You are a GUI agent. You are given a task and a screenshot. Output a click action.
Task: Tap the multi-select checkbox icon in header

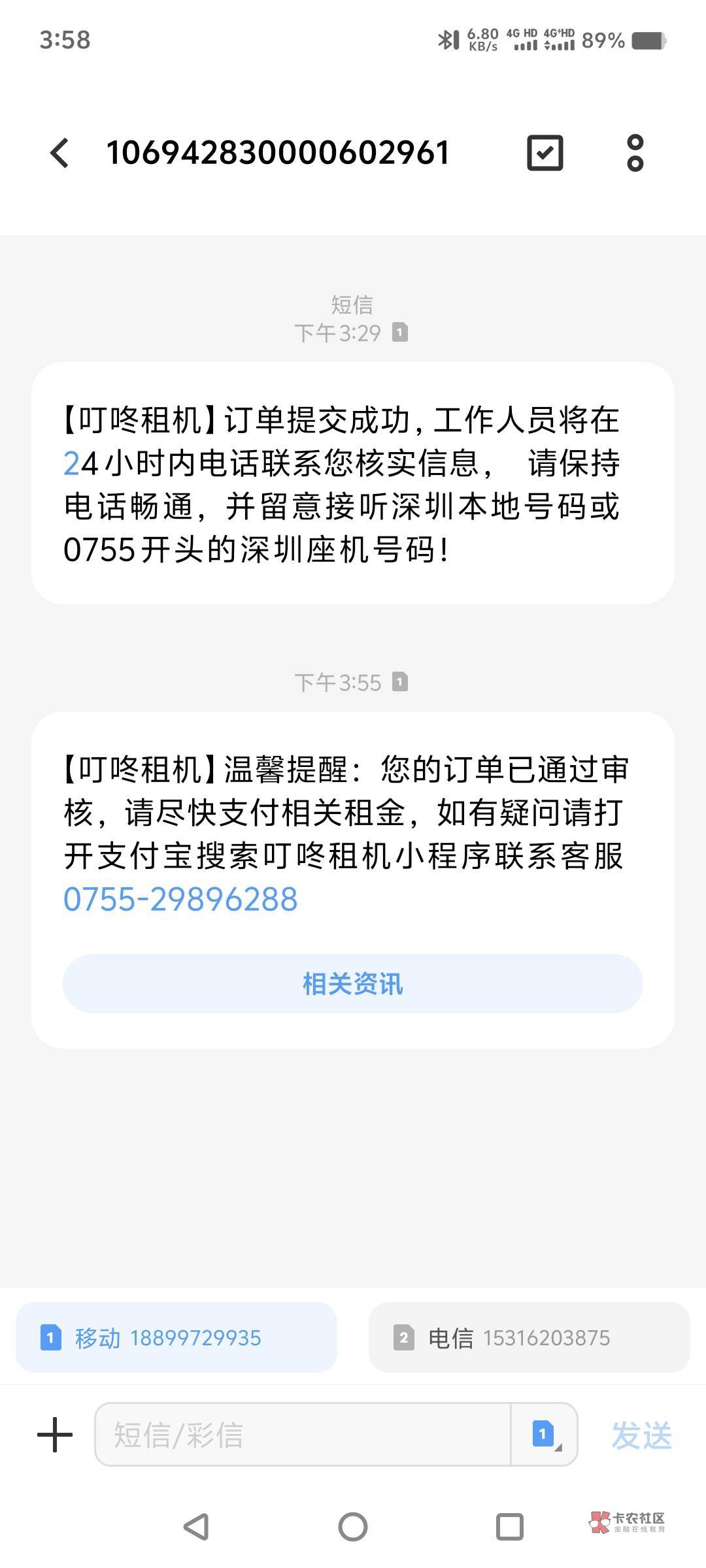(x=545, y=154)
